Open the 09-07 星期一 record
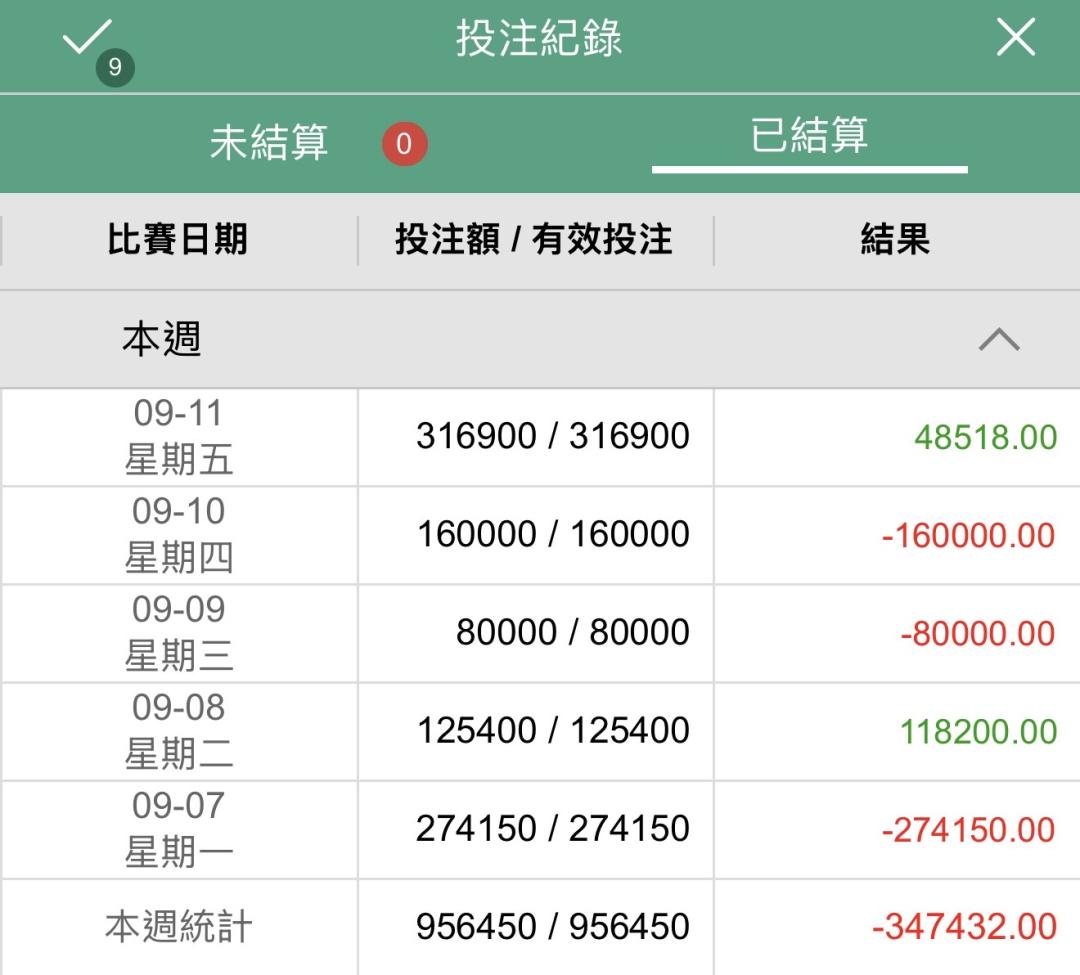Image resolution: width=1080 pixels, height=975 pixels. [540, 830]
